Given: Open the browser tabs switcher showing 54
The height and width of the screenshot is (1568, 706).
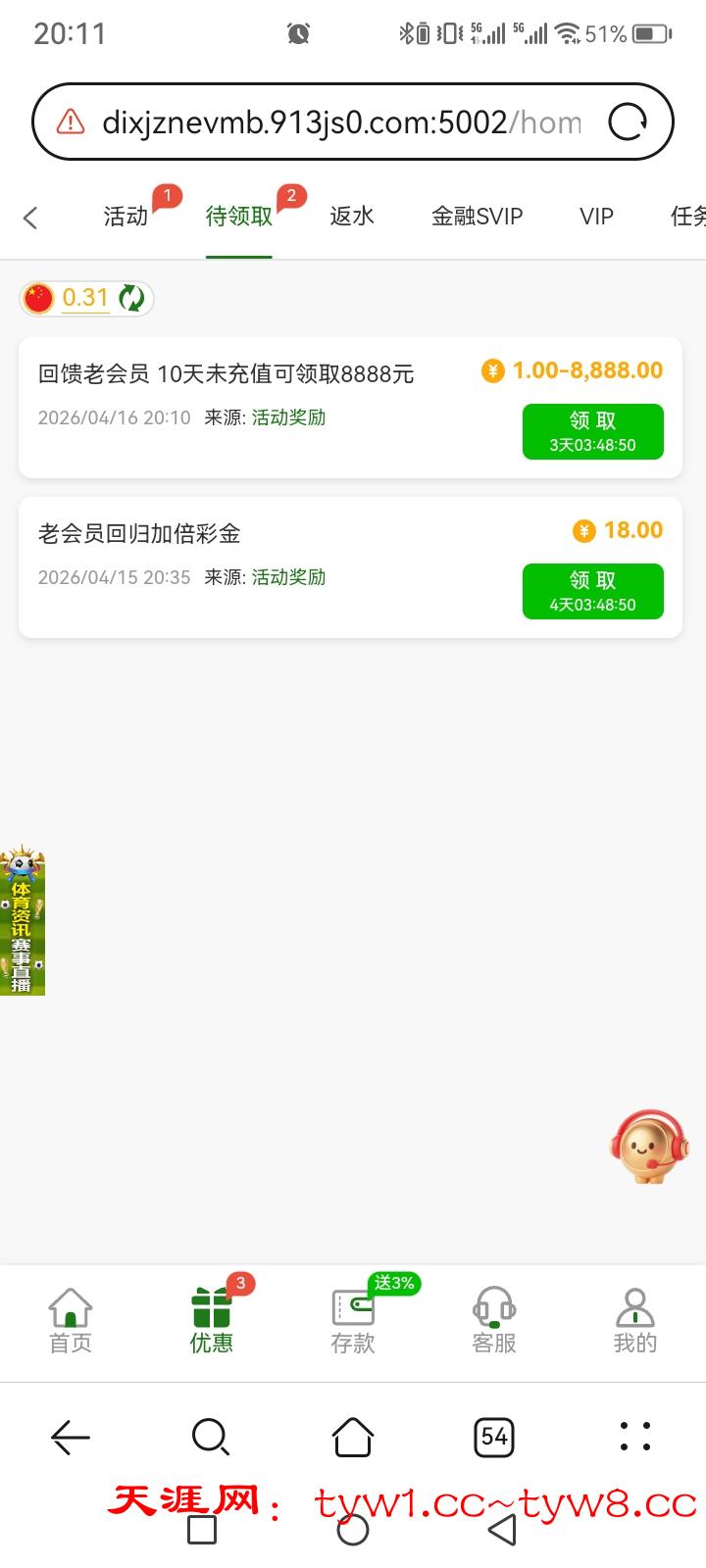Looking at the screenshot, I should pyautogui.click(x=494, y=1437).
